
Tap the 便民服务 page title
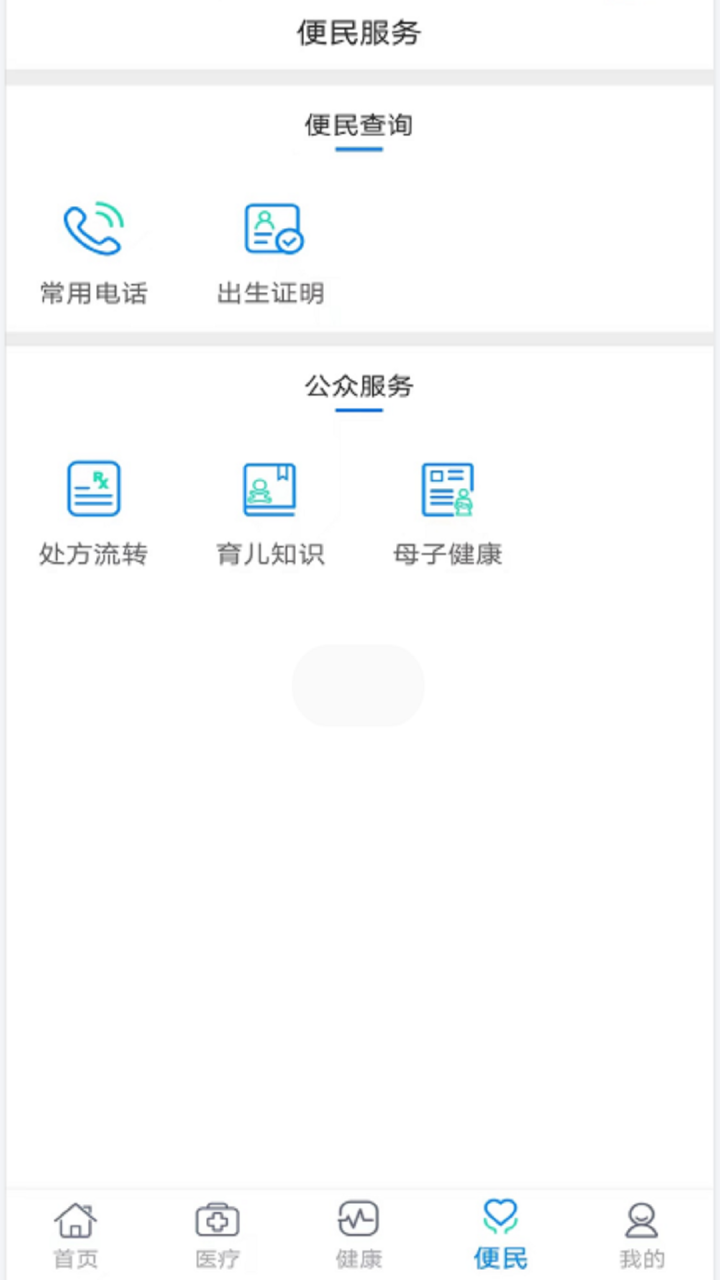(x=358, y=33)
